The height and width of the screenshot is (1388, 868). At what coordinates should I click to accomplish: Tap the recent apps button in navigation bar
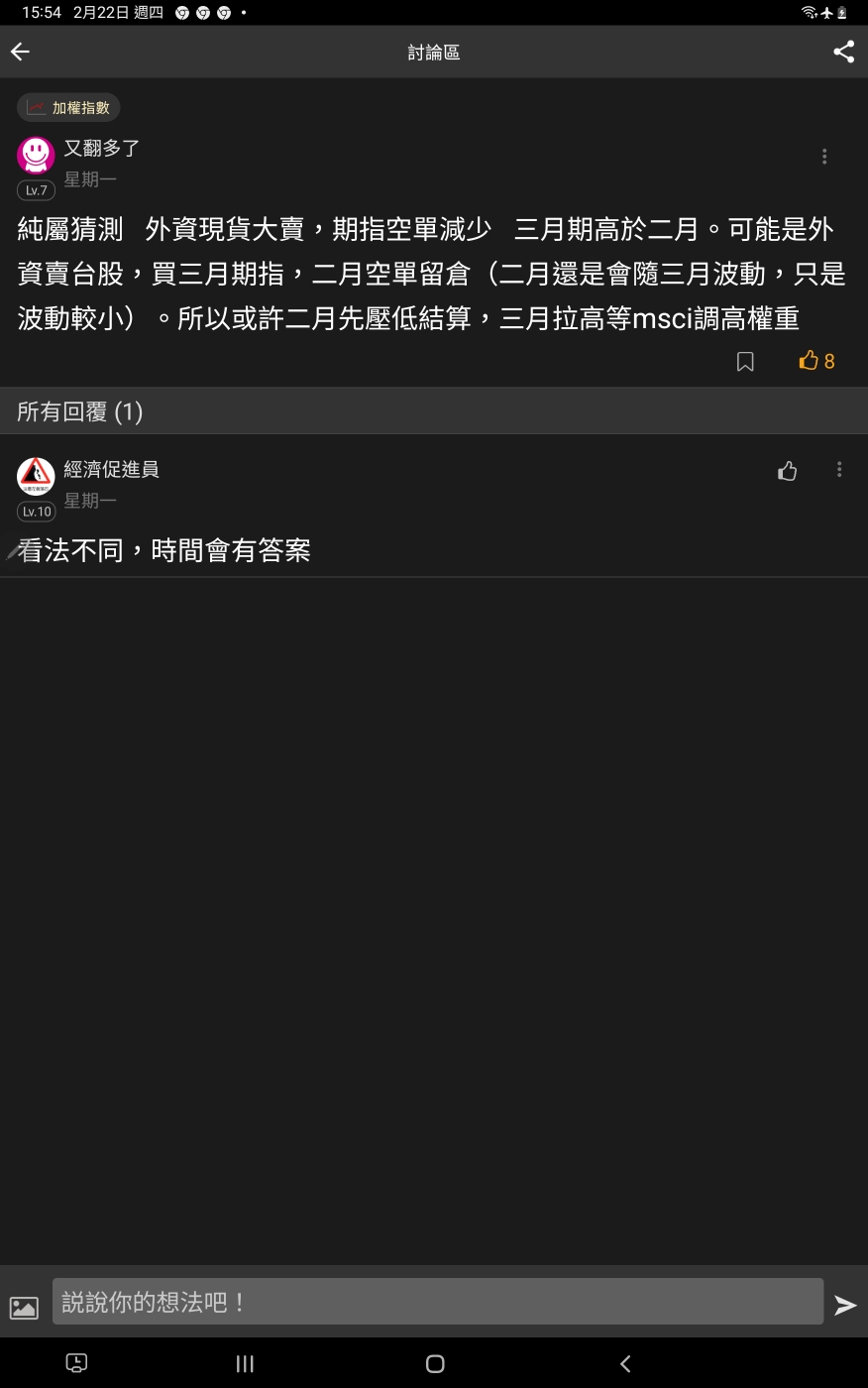pos(244,1363)
